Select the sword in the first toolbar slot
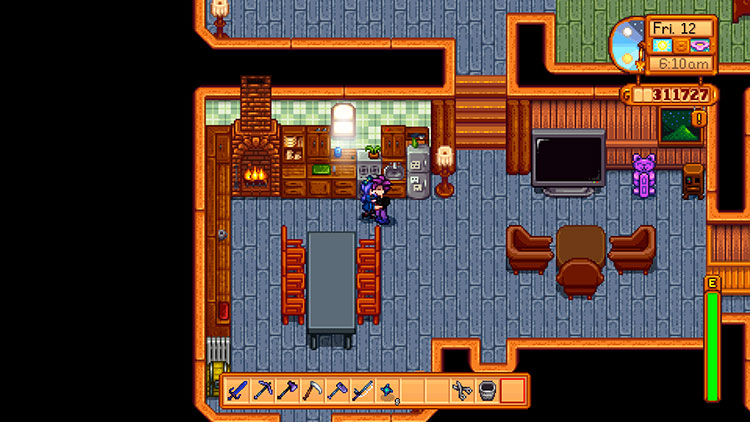The height and width of the screenshot is (422, 750). click(x=238, y=390)
